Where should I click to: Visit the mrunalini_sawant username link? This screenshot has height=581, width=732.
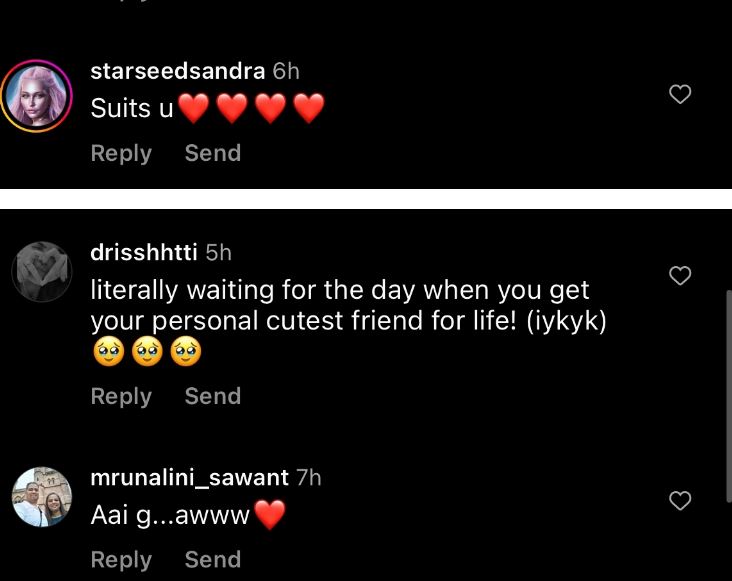pyautogui.click(x=189, y=478)
